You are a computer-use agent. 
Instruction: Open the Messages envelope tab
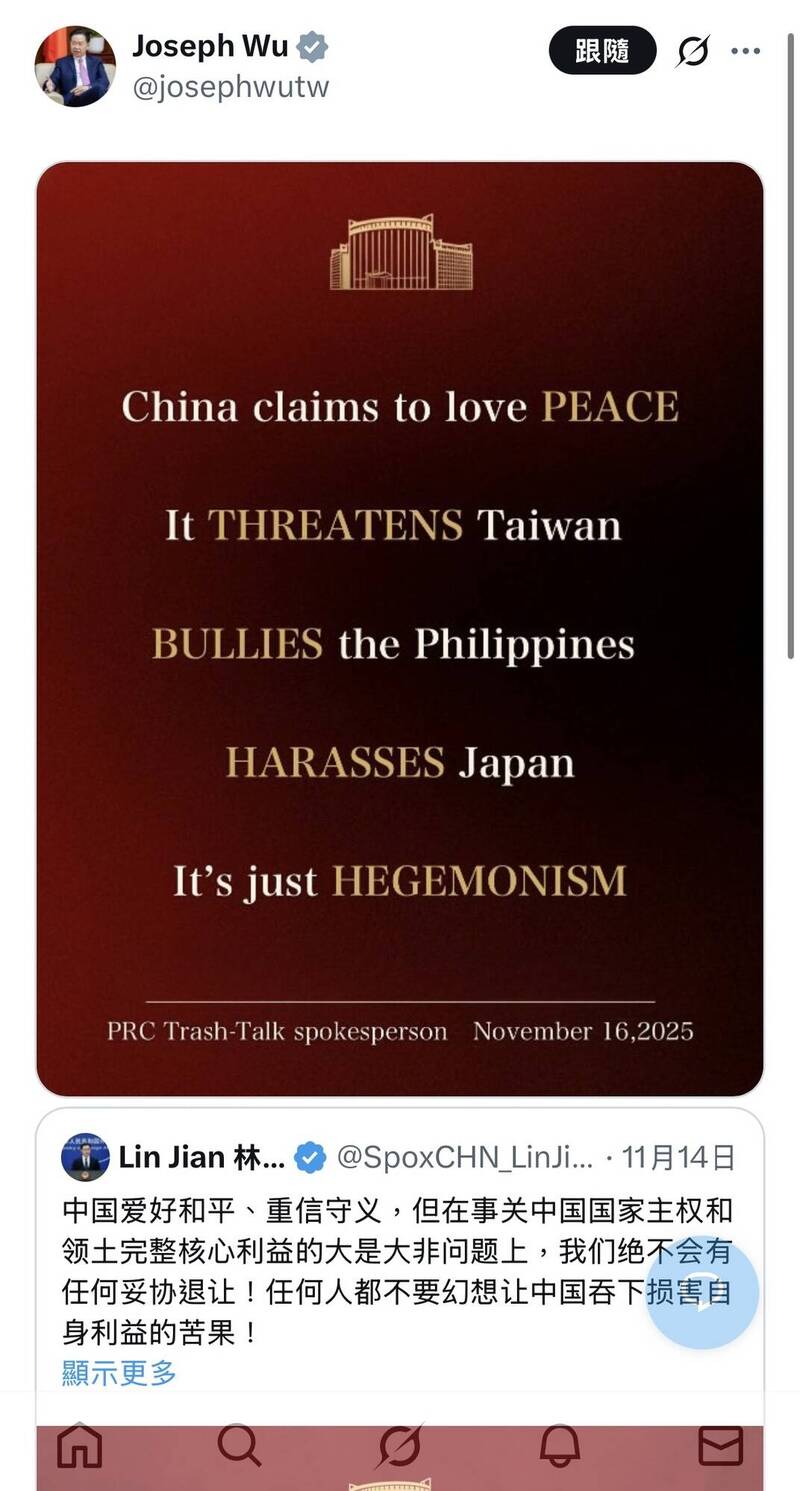coord(720,1445)
